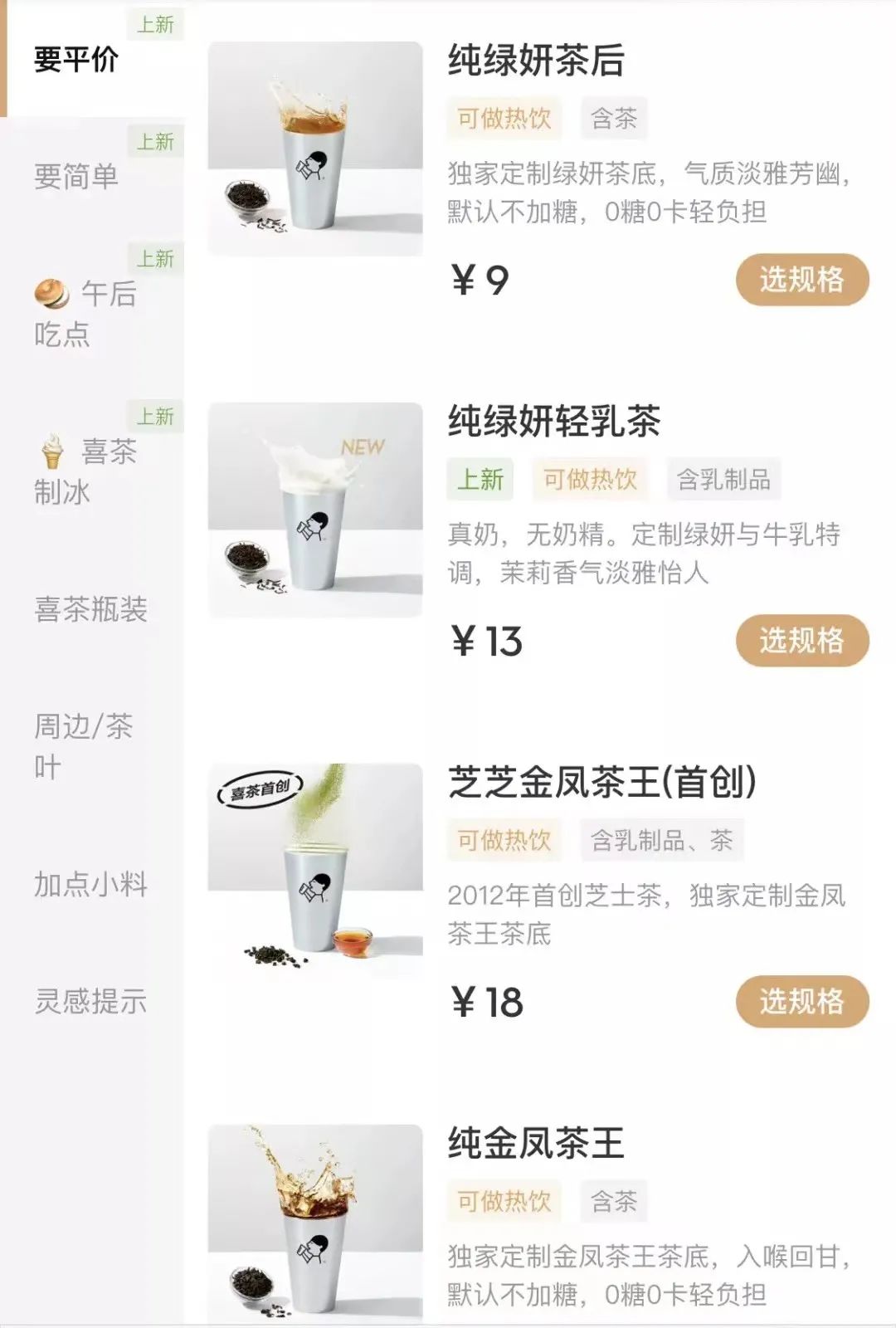Toggle the 可做热饮 tag on 纯绿妍茶后
The image size is (896, 1328).
coord(503,119)
